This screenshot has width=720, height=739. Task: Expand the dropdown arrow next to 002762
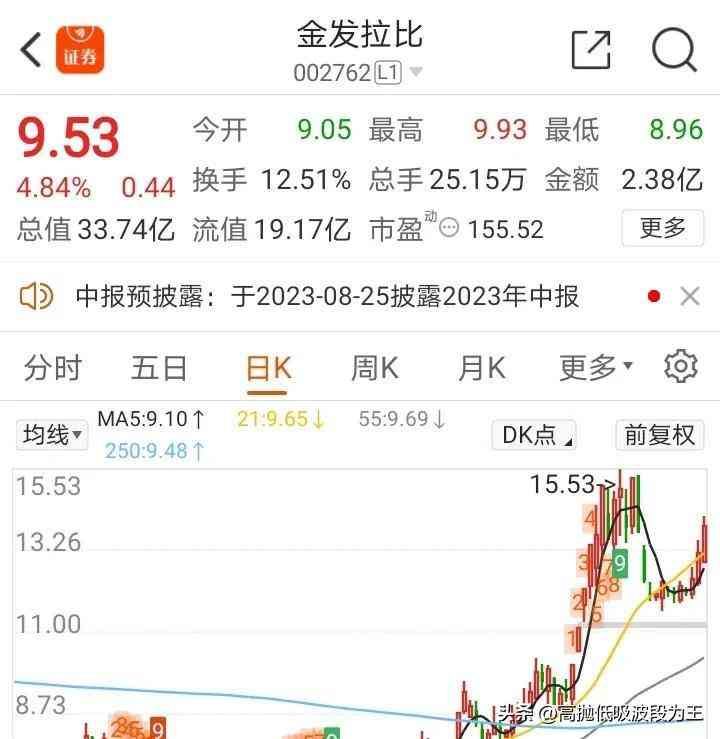point(413,73)
